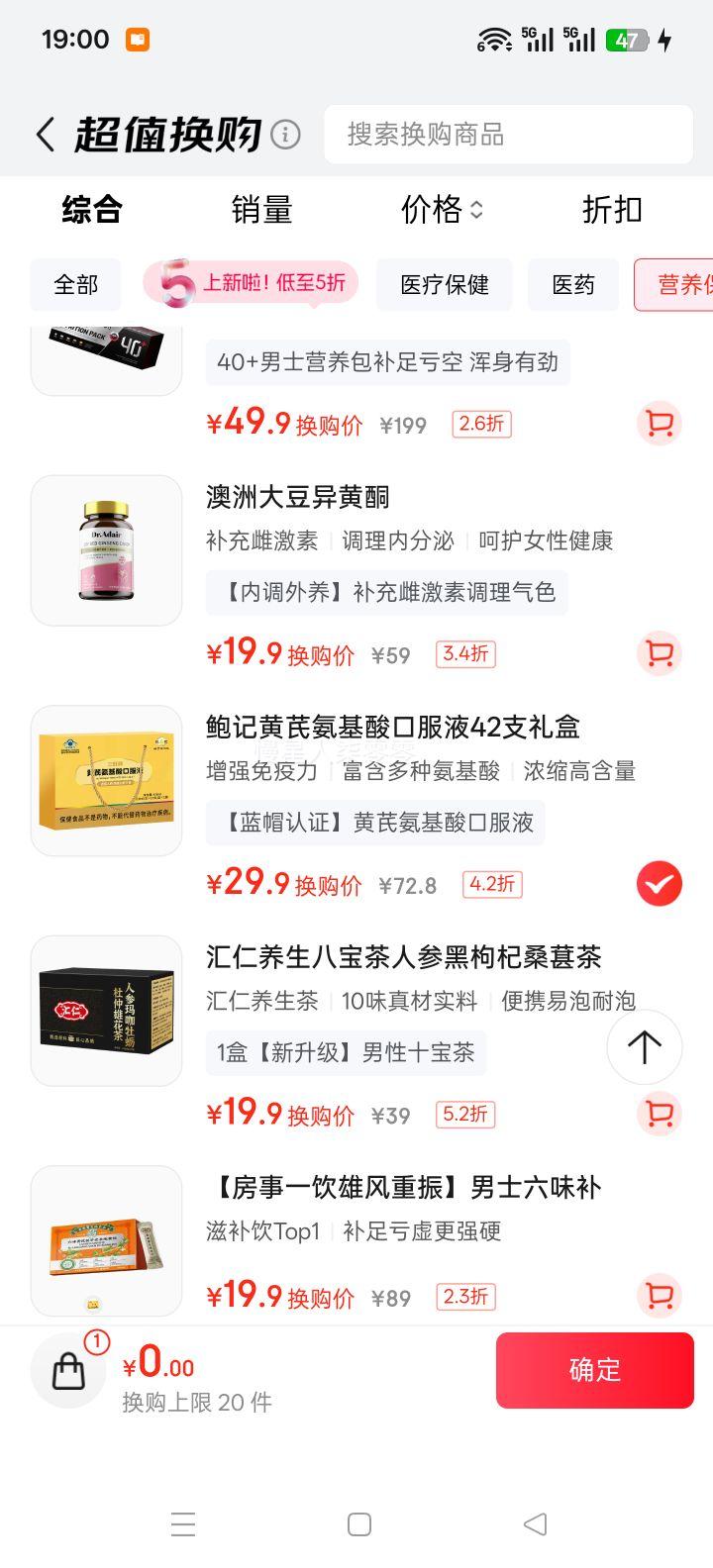Open the info icon next to 超值换购
The height and width of the screenshot is (1568, 713).
(x=285, y=135)
